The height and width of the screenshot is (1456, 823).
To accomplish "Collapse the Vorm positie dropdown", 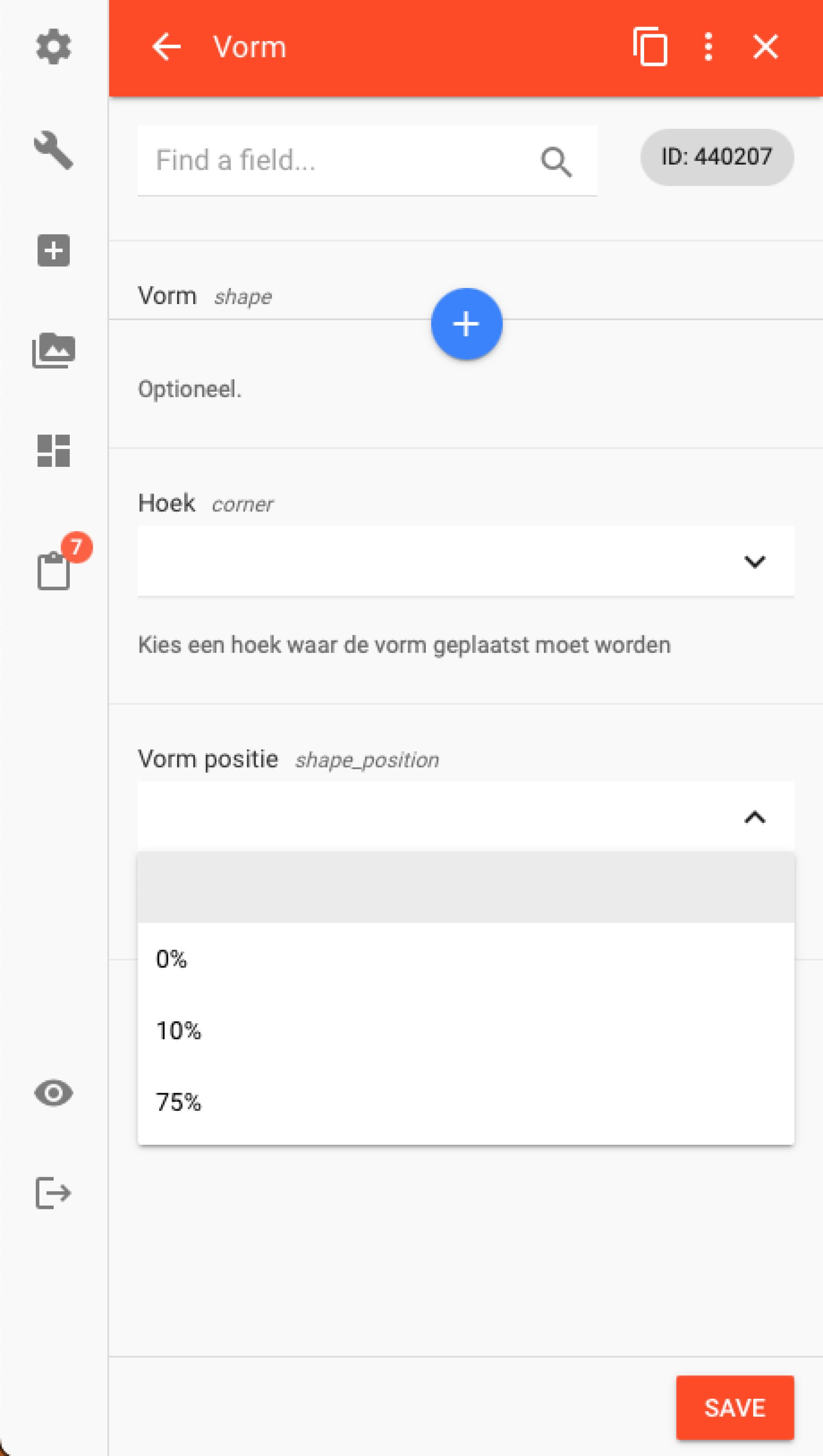I will pyautogui.click(x=466, y=817).
